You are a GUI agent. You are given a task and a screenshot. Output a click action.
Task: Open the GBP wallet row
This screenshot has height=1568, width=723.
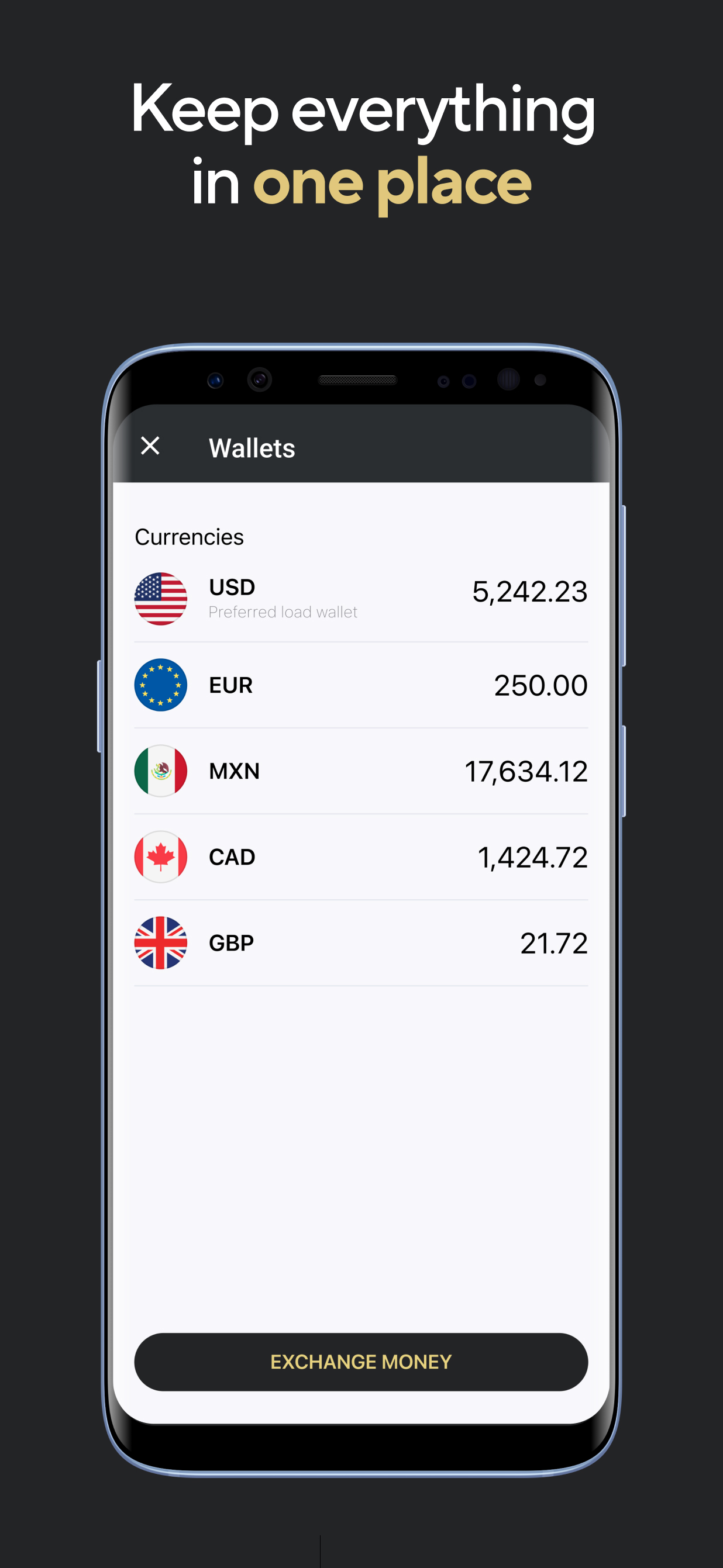tap(360, 942)
